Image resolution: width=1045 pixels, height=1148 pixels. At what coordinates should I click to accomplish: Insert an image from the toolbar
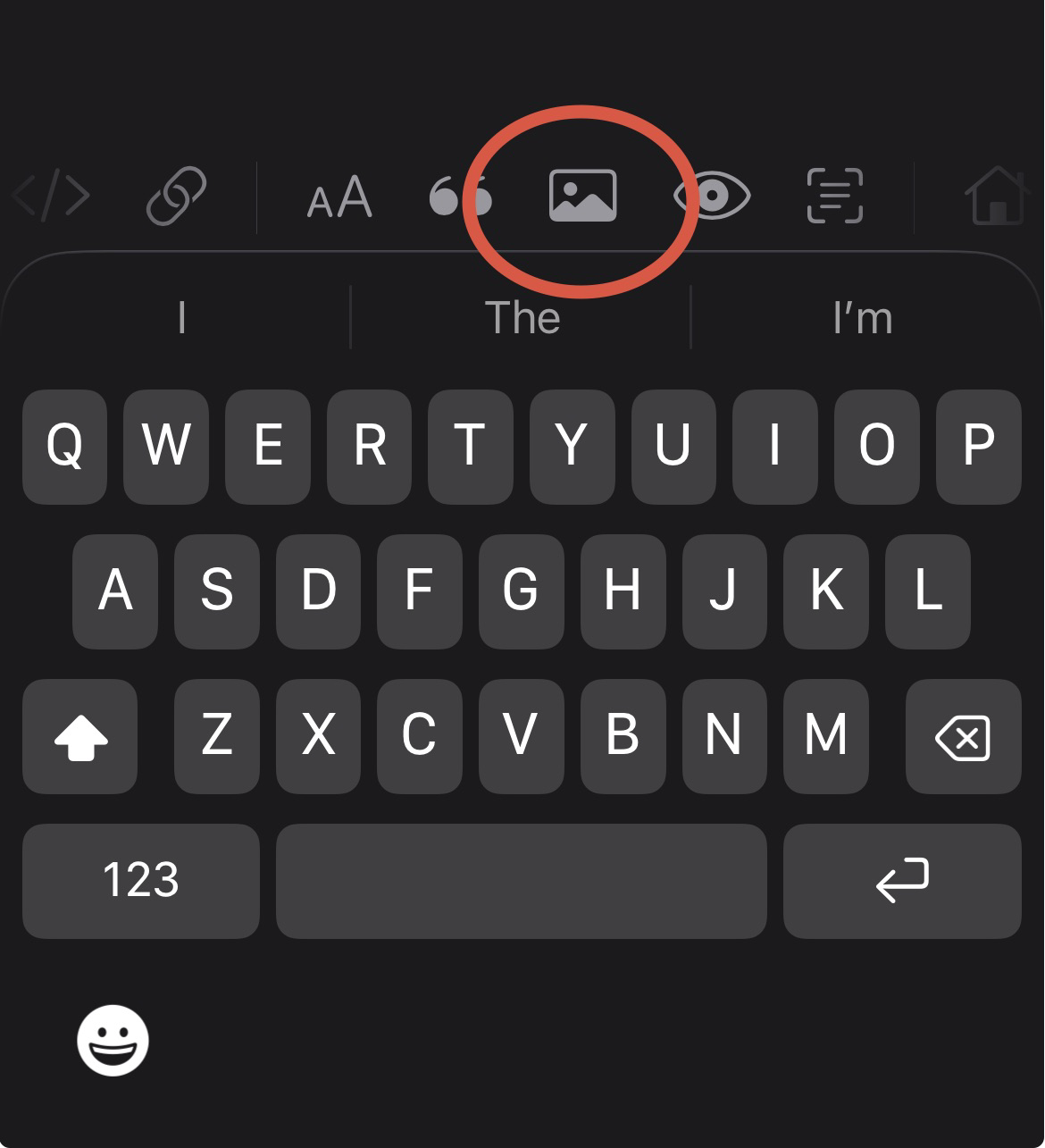[582, 196]
